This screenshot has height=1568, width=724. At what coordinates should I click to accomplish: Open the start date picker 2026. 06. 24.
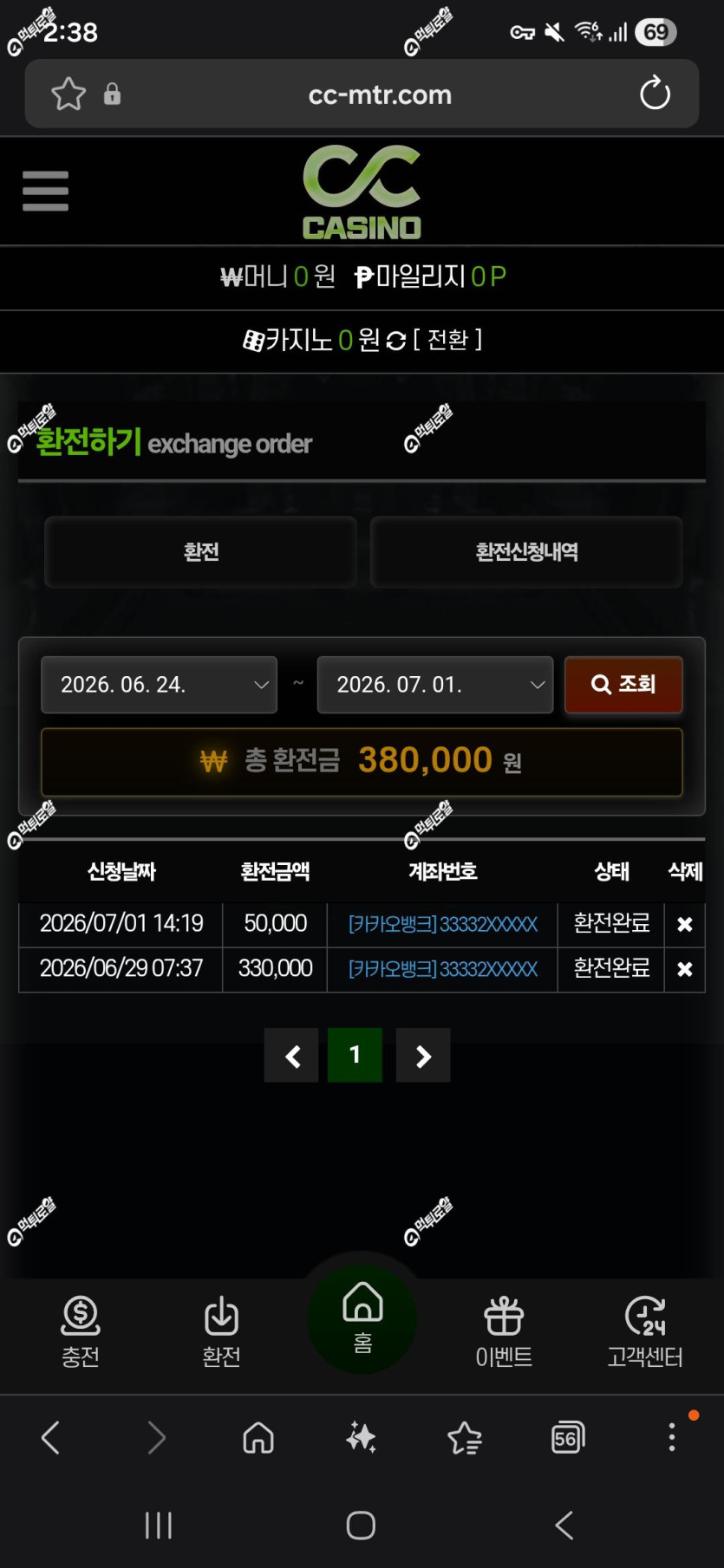(159, 685)
